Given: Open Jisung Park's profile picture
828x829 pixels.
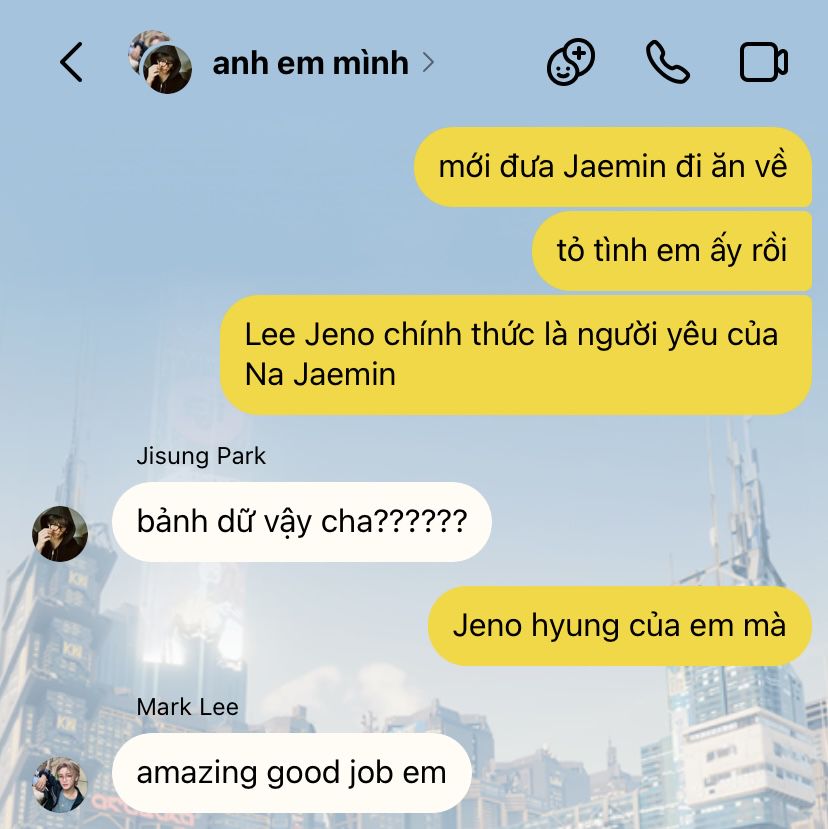Looking at the screenshot, I should pos(60,533).
